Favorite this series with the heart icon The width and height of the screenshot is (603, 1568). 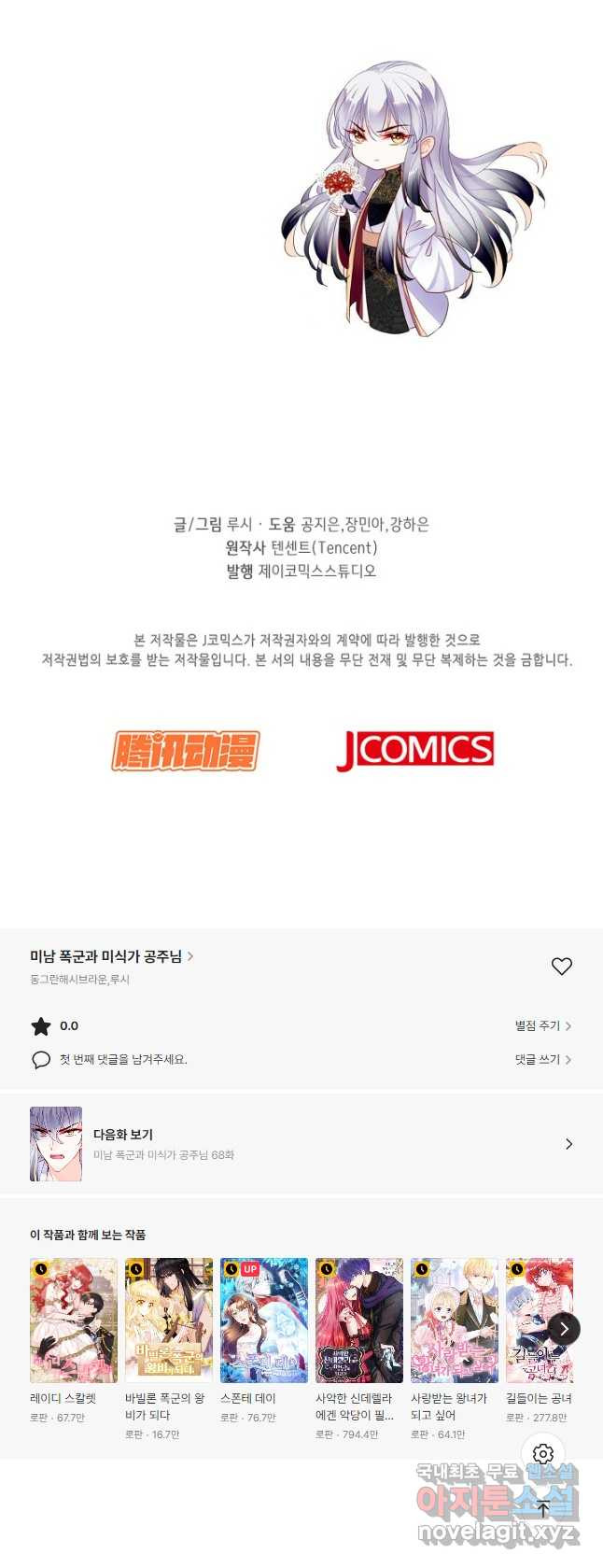click(561, 967)
